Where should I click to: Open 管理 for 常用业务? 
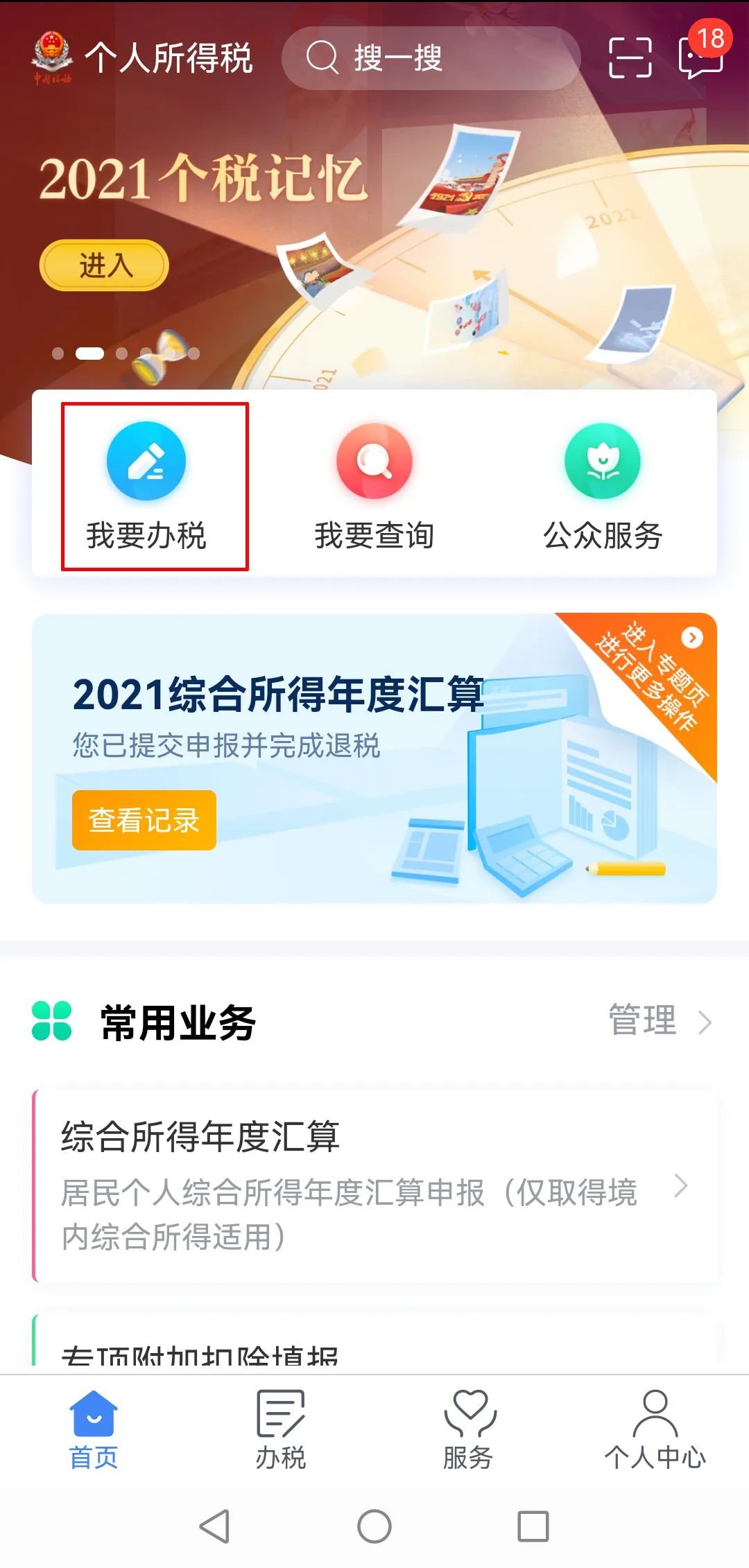(x=660, y=1021)
